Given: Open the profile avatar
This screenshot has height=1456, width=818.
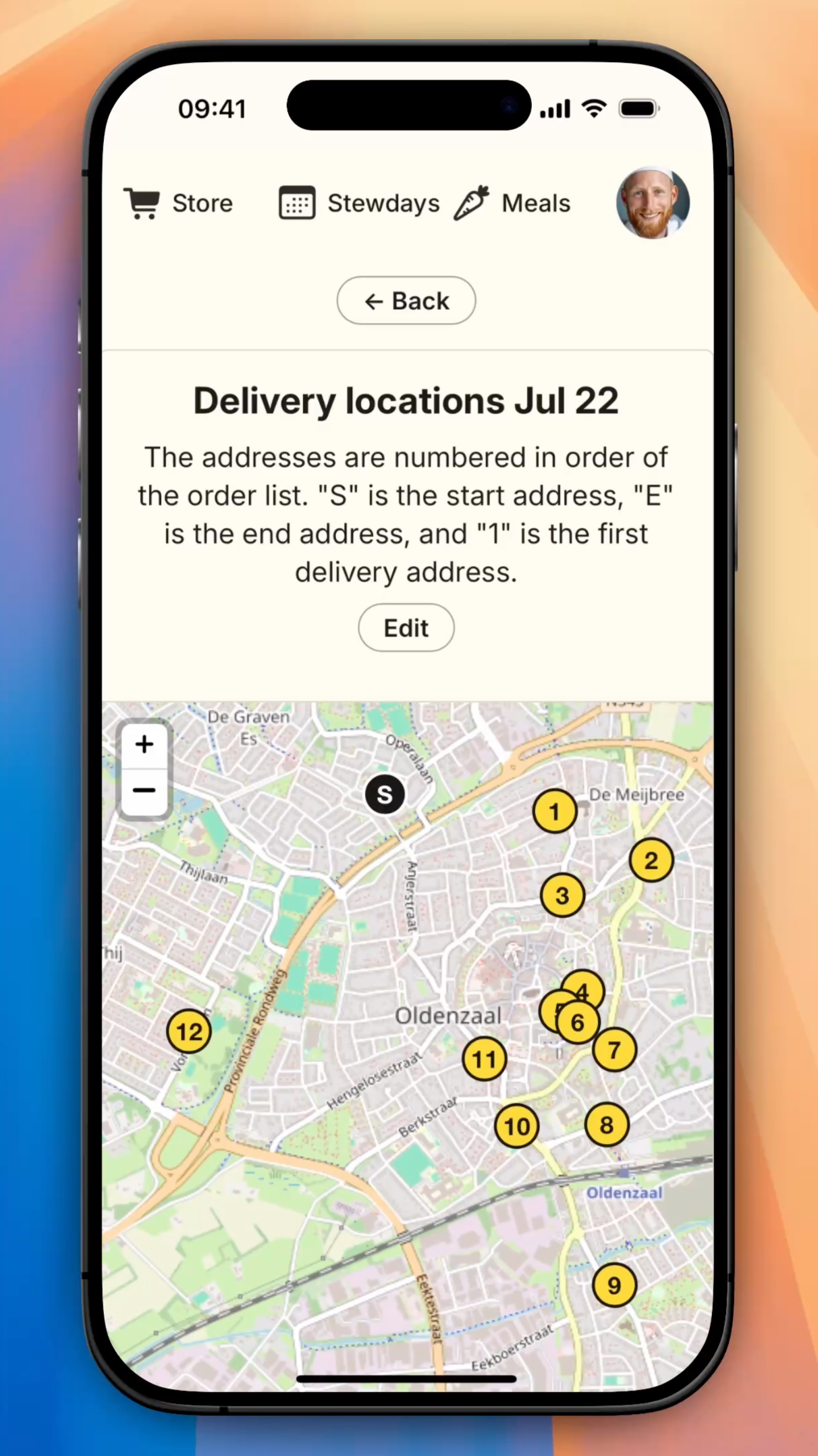Looking at the screenshot, I should coord(652,203).
